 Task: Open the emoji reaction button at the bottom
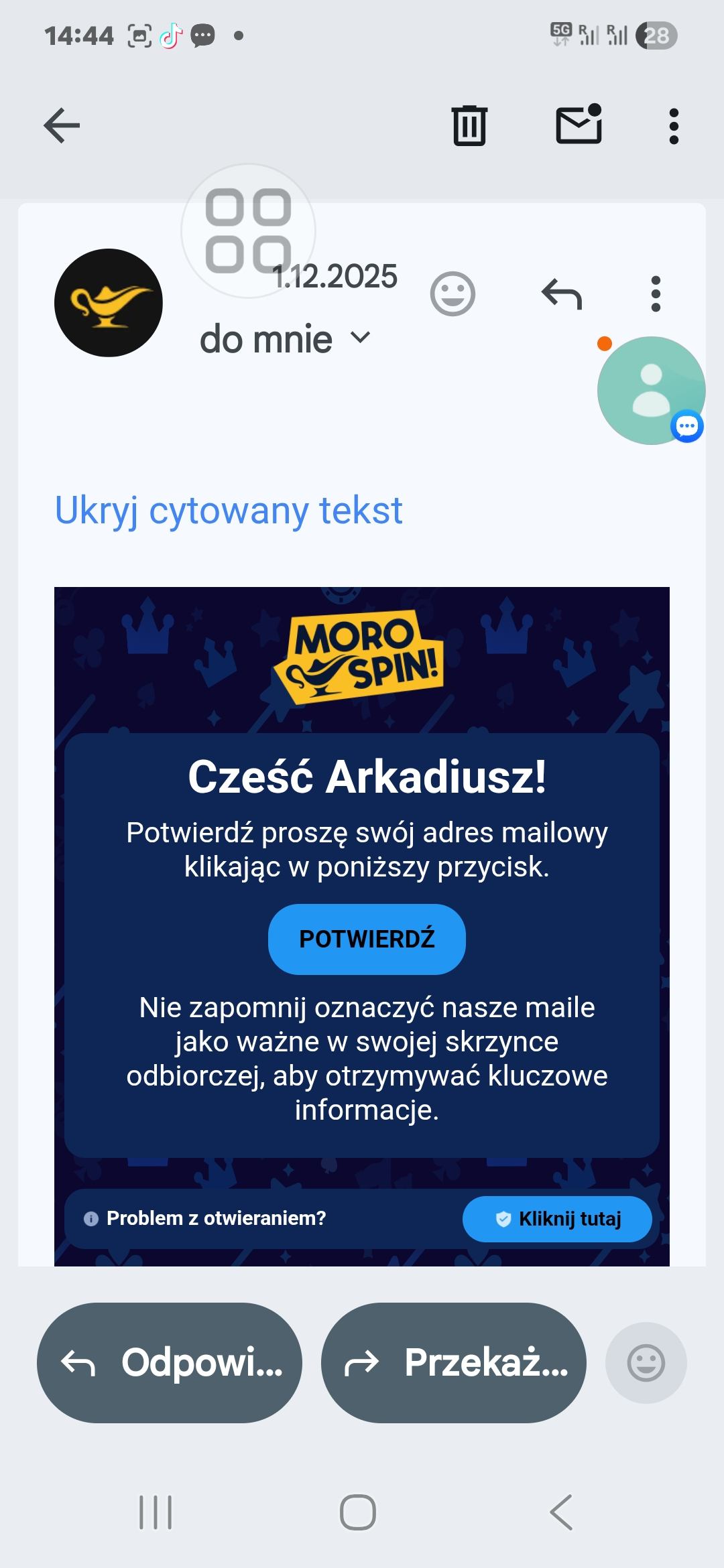coord(646,1362)
